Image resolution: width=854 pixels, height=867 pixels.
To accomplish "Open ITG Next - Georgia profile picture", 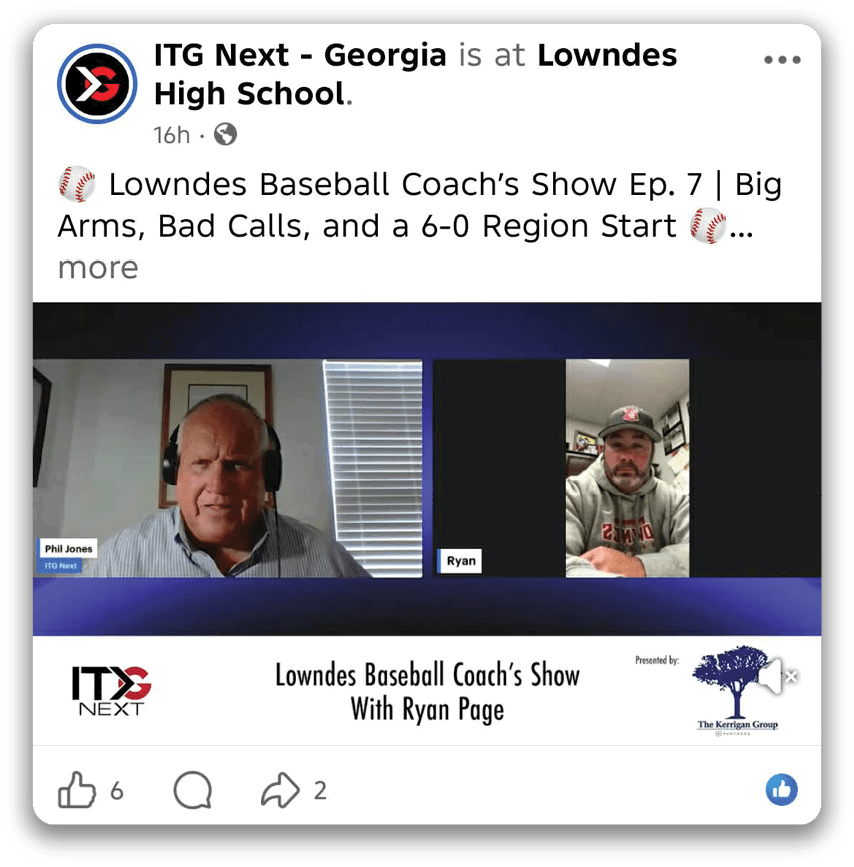I will point(96,83).
